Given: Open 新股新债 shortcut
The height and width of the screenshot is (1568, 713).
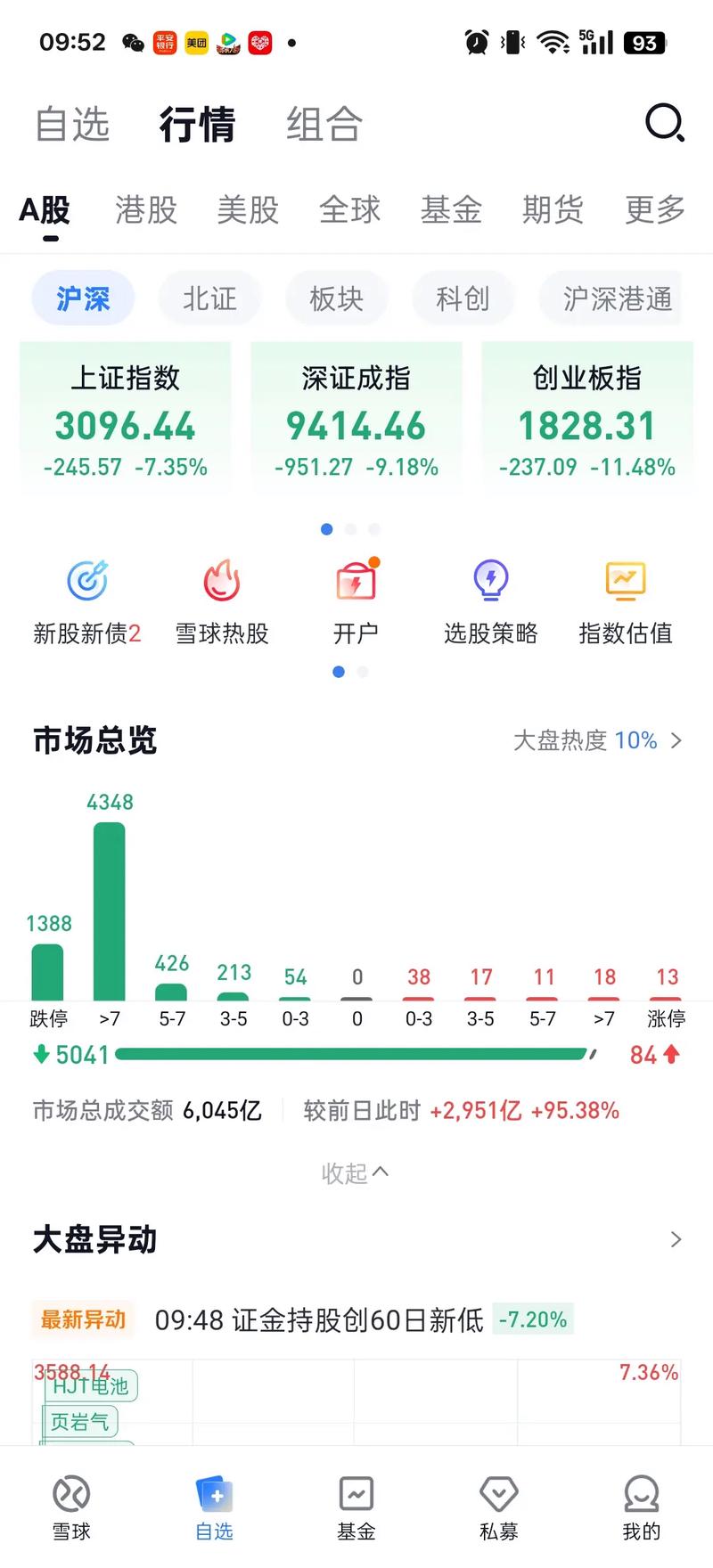Looking at the screenshot, I should tap(87, 601).
